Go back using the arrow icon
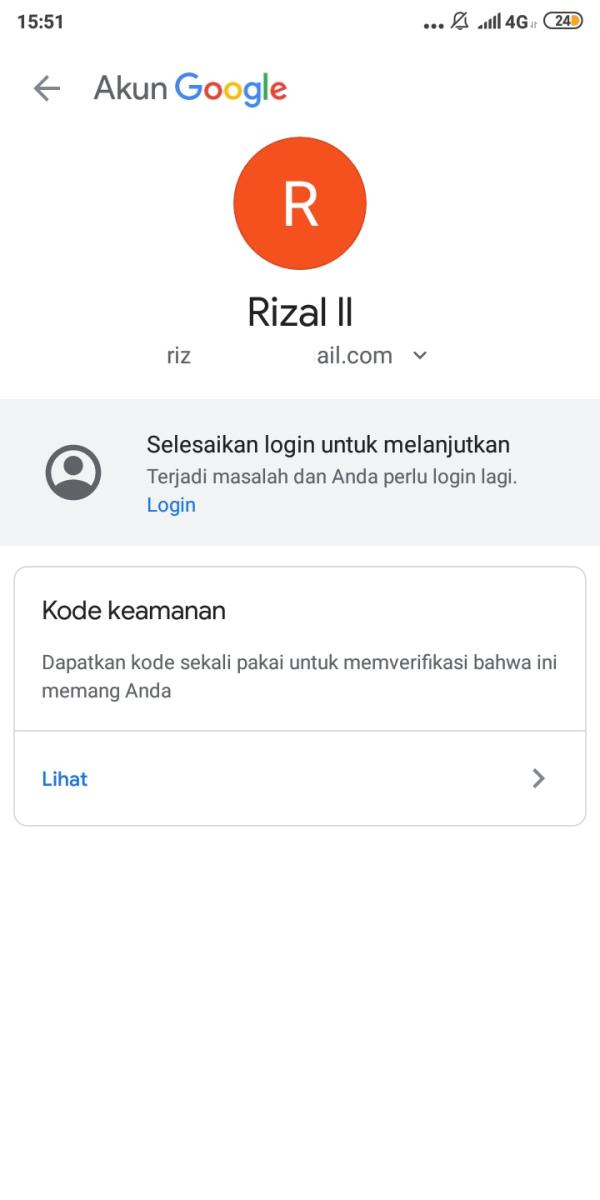This screenshot has height=1200, width=600. click(x=46, y=89)
